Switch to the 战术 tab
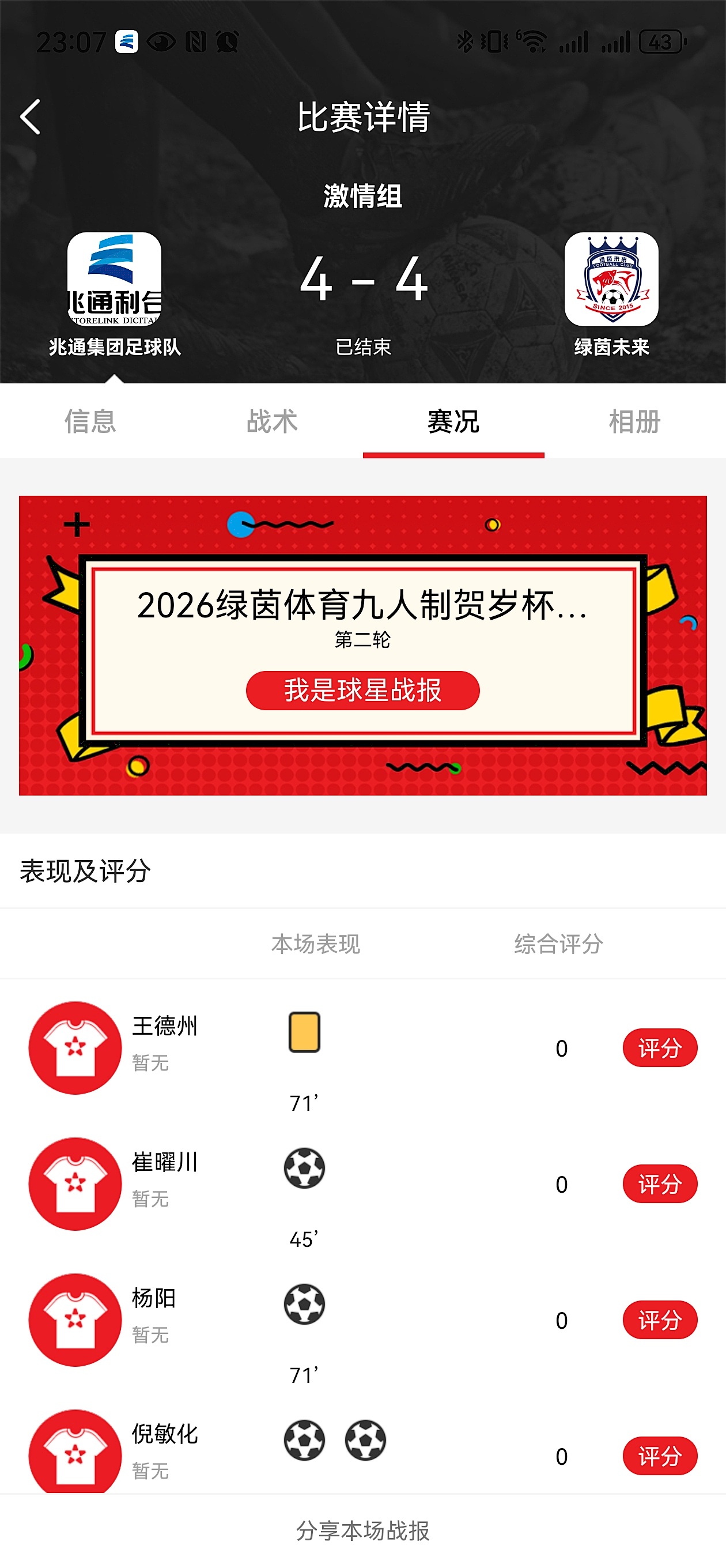 [x=271, y=421]
